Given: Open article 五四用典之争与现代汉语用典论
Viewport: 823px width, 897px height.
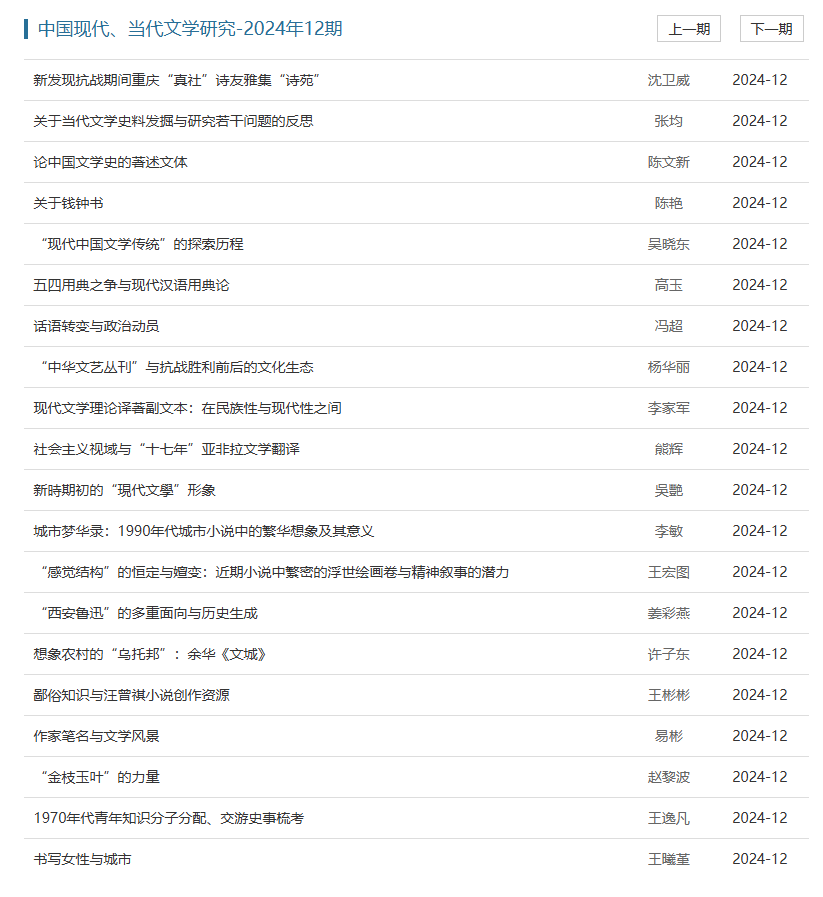Looking at the screenshot, I should pos(131,285).
